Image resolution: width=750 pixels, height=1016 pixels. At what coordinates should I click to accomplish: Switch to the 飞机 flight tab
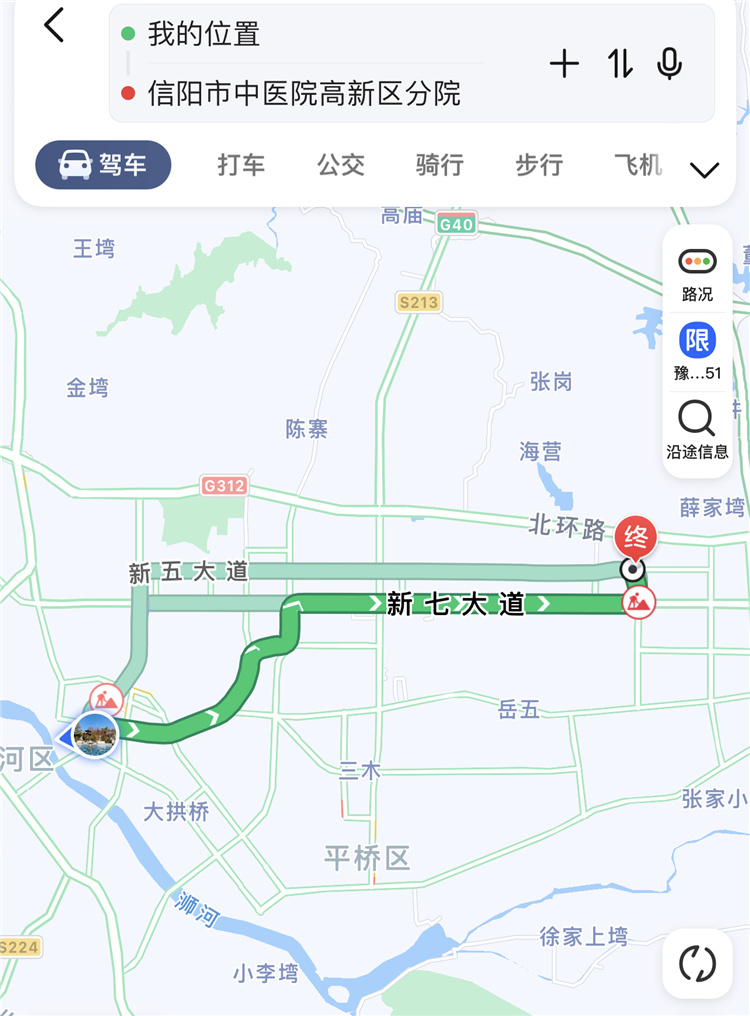[638, 165]
